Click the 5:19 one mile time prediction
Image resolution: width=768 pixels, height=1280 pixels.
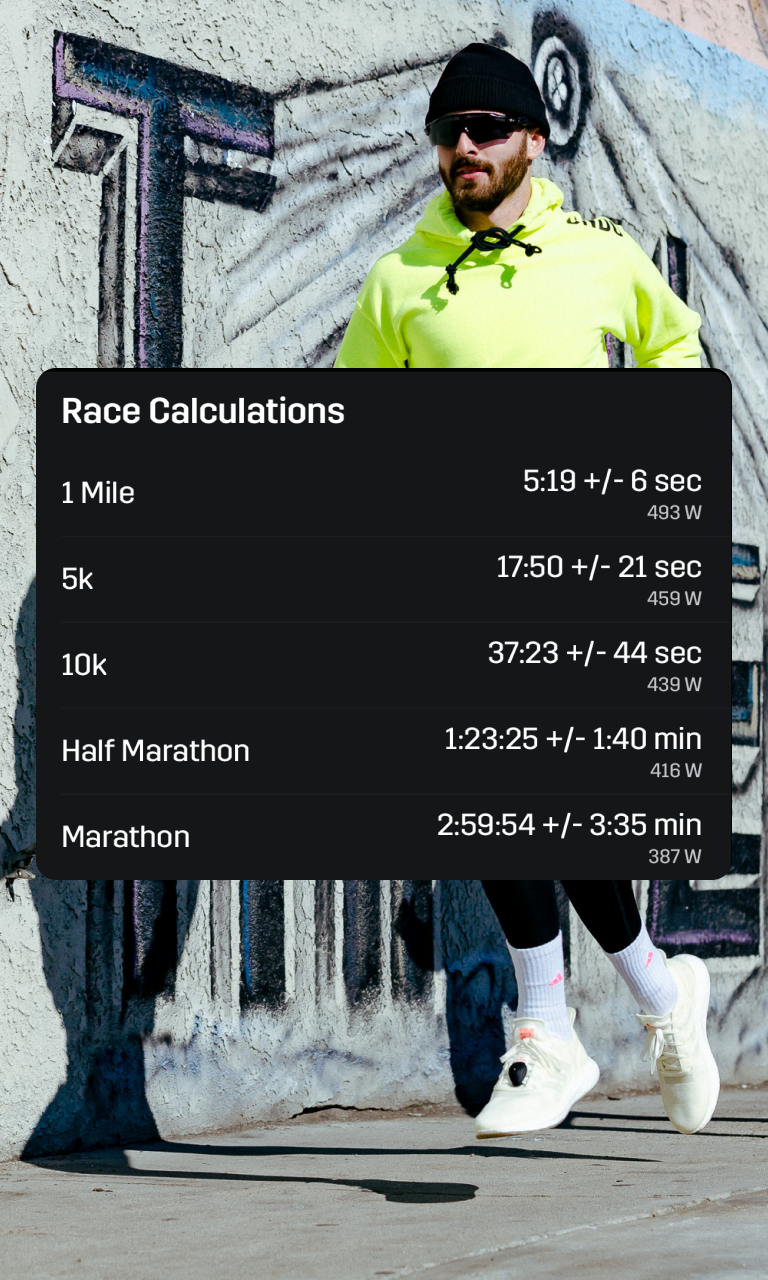(550, 481)
